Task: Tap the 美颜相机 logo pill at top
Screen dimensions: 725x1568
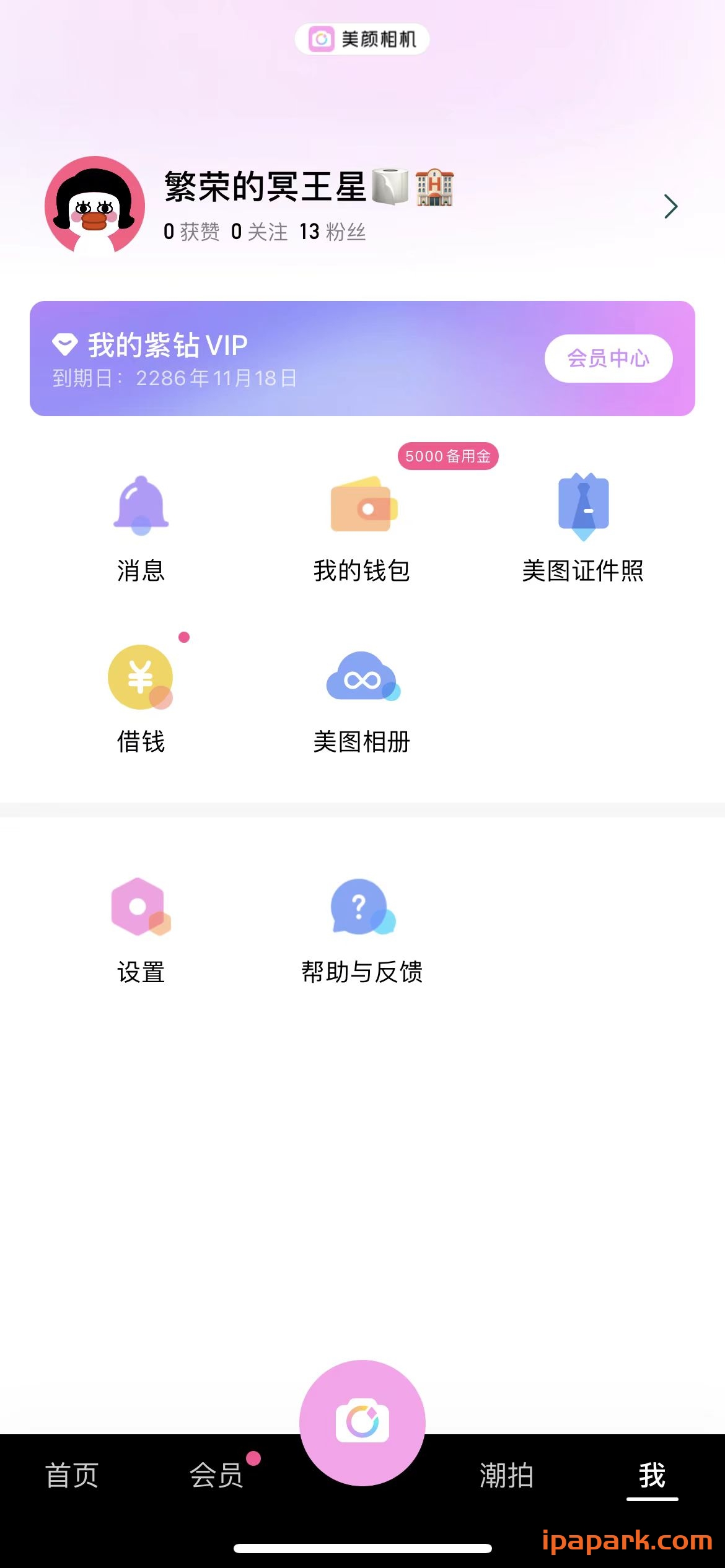Action: 362,38
